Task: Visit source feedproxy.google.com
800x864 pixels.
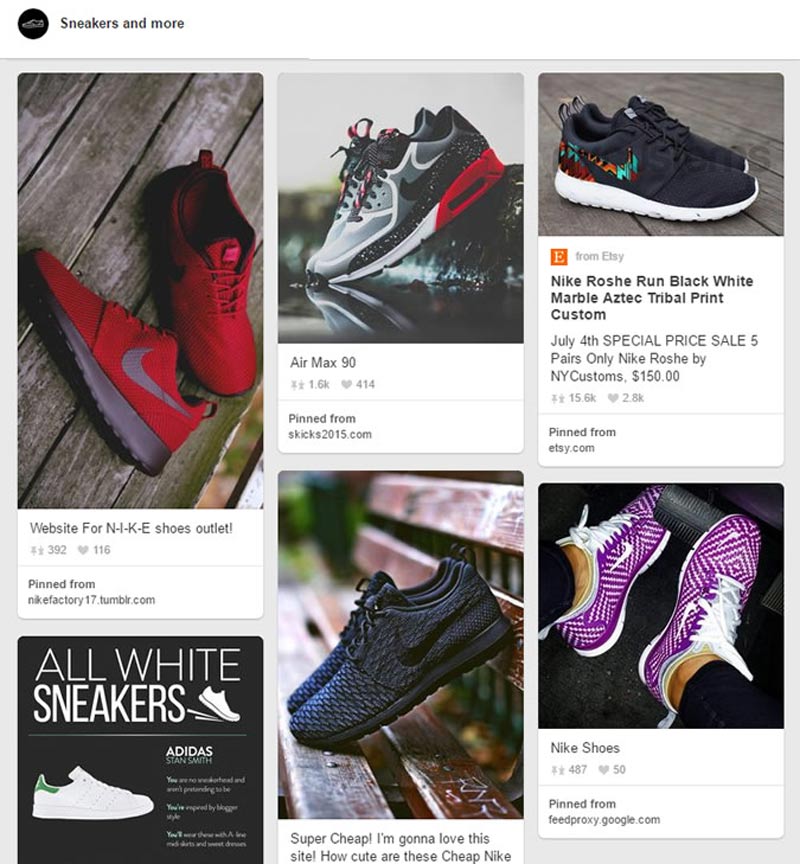Action: (604, 819)
